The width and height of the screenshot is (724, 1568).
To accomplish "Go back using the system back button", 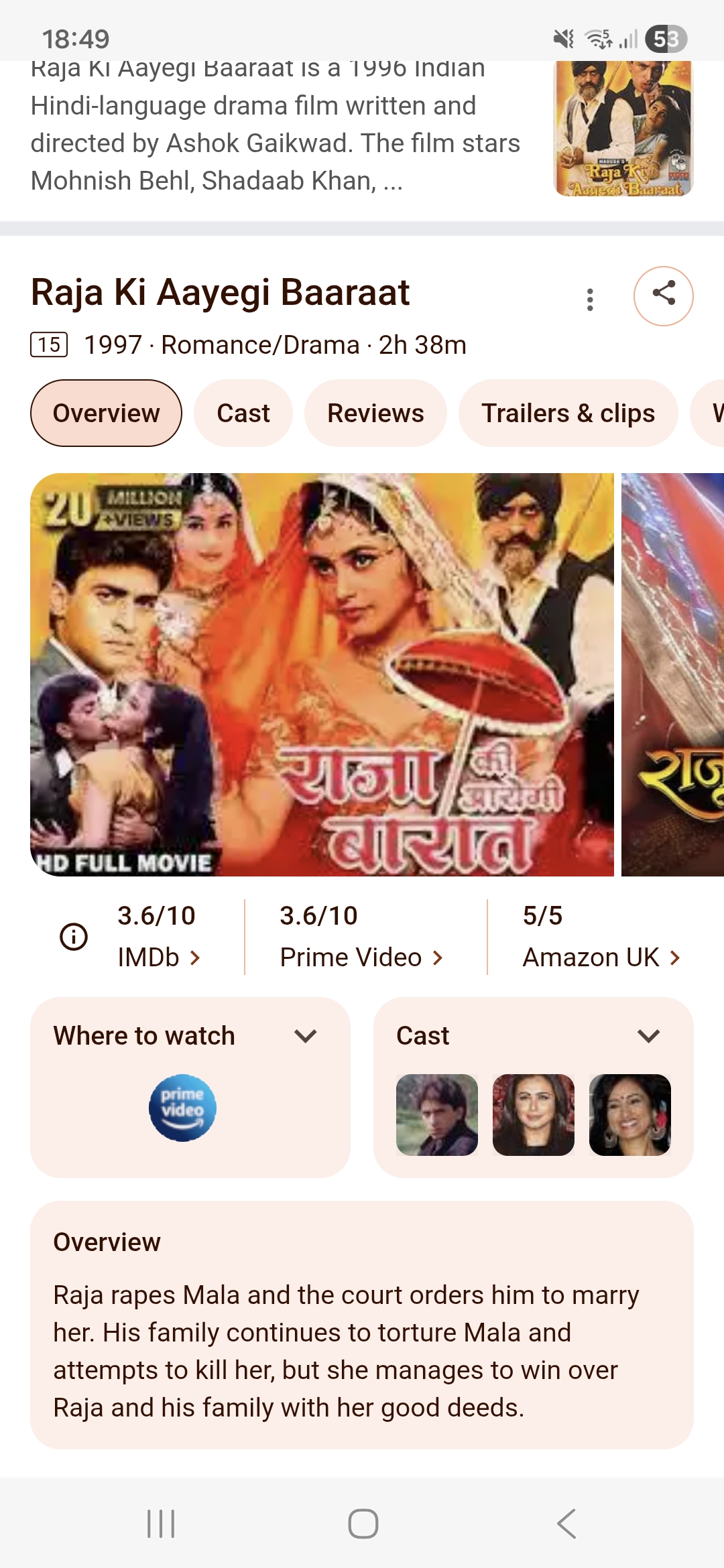I will coord(566,1524).
